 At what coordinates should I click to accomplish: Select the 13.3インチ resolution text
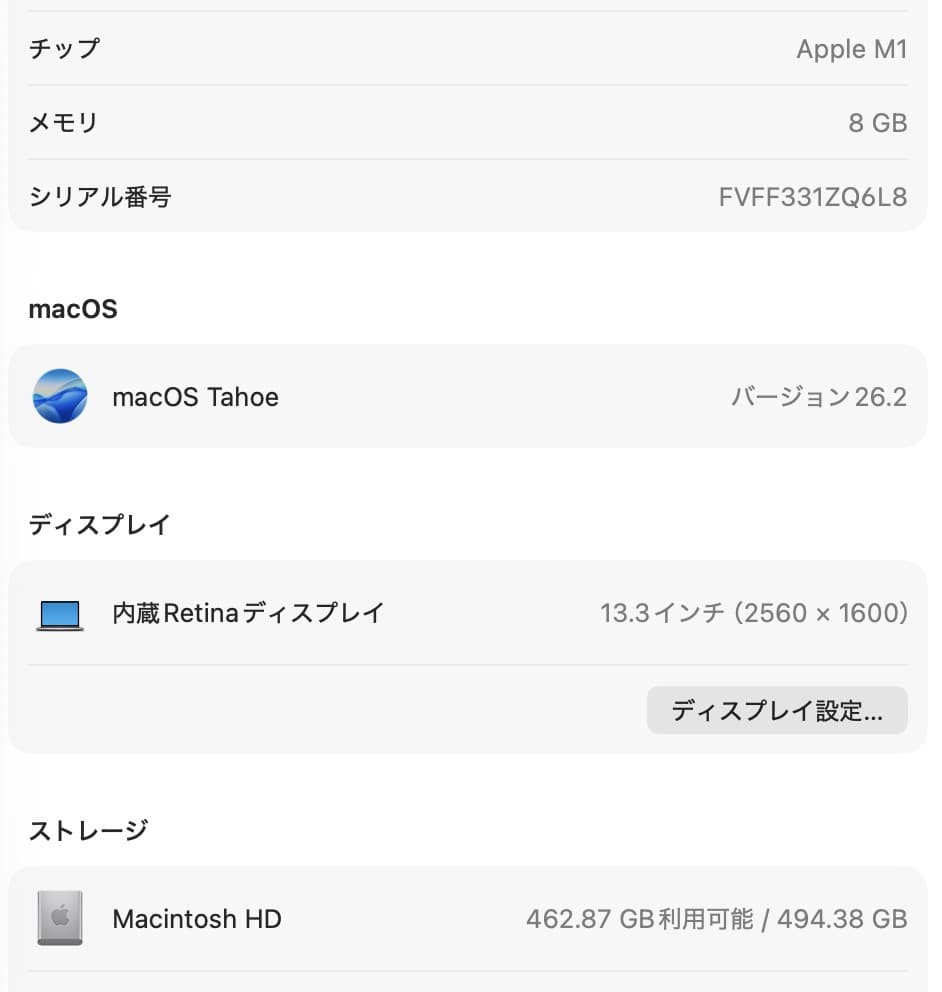tap(756, 613)
